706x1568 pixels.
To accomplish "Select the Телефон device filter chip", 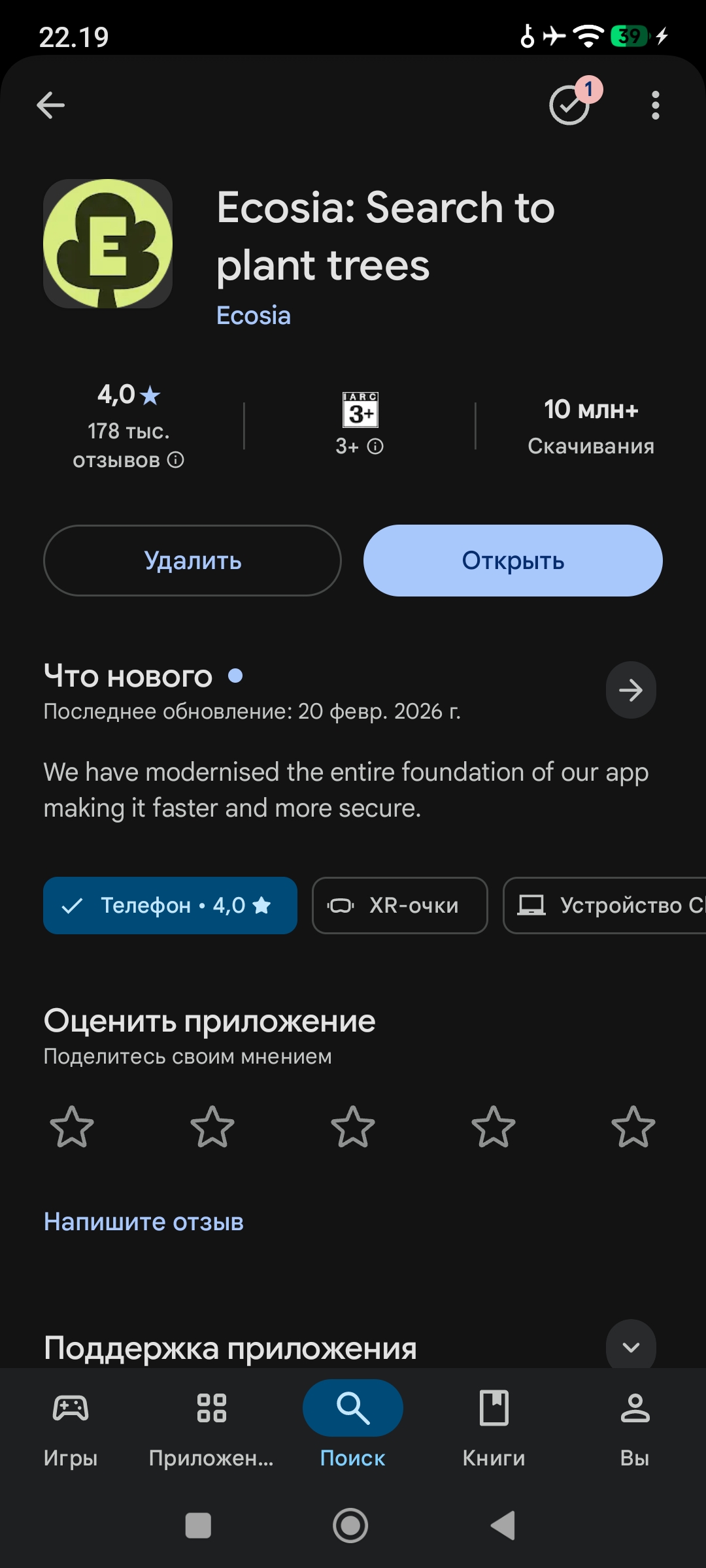I will 170,906.
